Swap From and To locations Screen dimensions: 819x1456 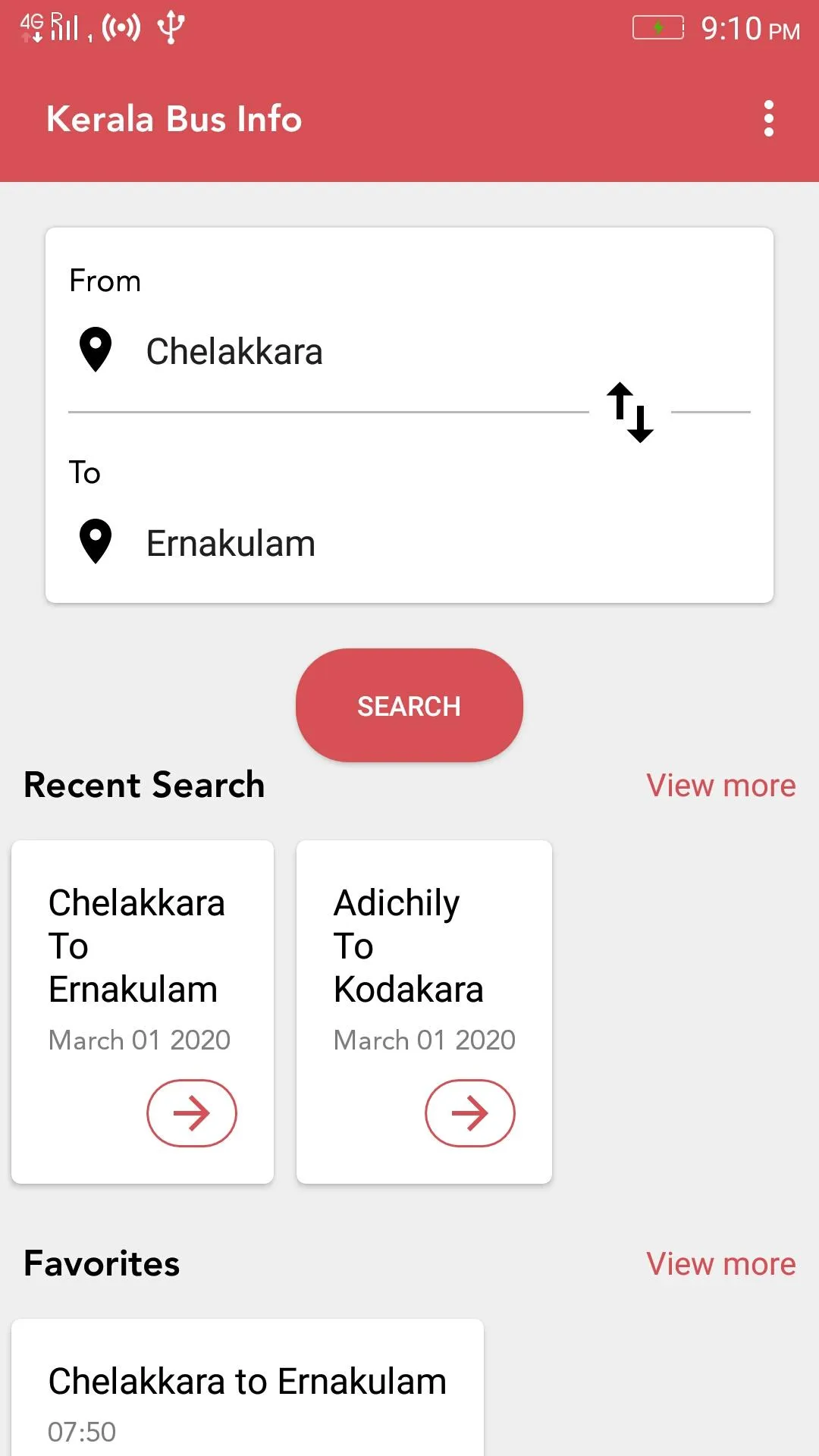630,412
